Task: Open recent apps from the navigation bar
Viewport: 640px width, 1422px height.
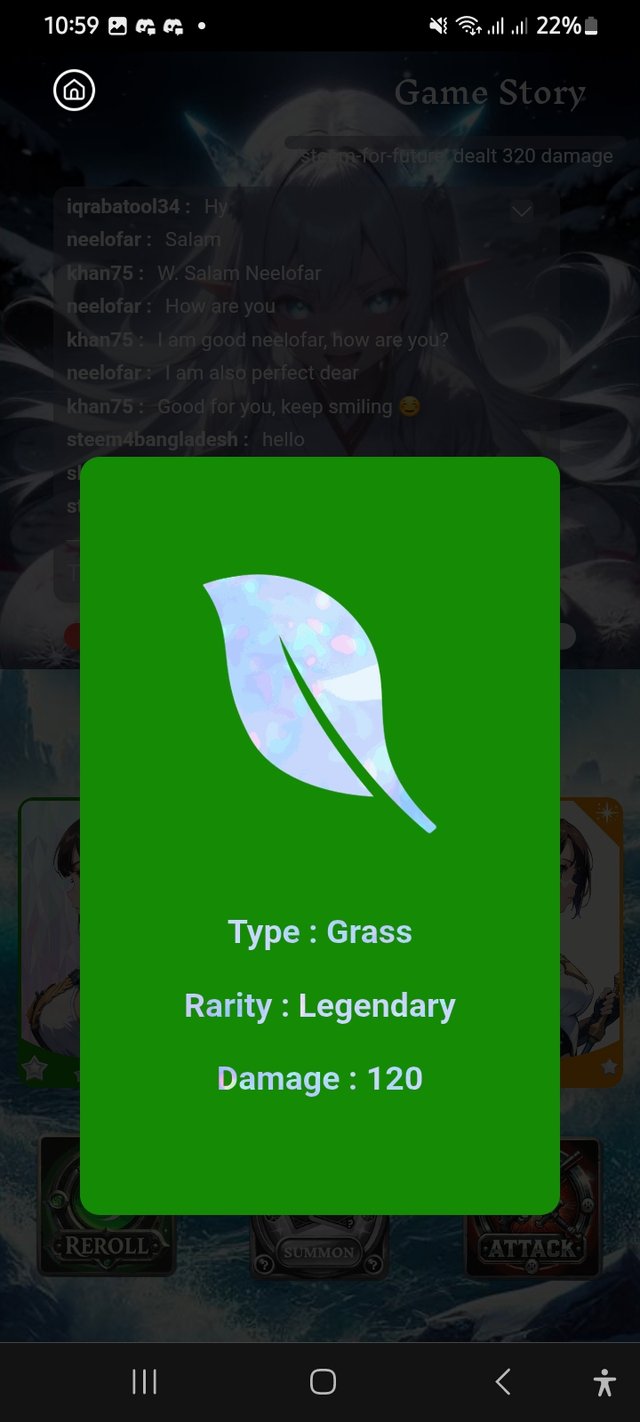Action: pos(145,1382)
